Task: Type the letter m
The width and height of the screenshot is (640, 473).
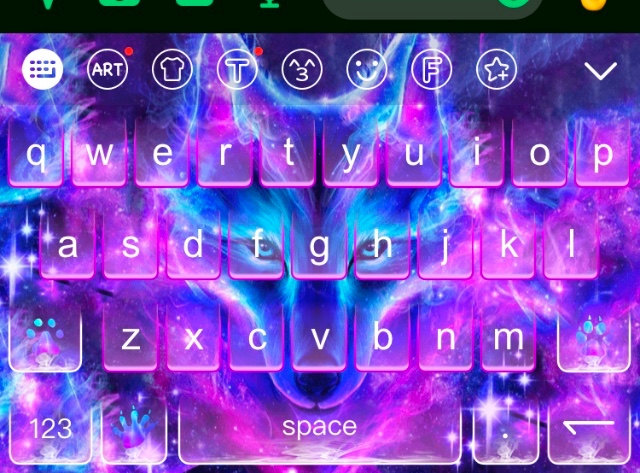Action: click(508, 338)
